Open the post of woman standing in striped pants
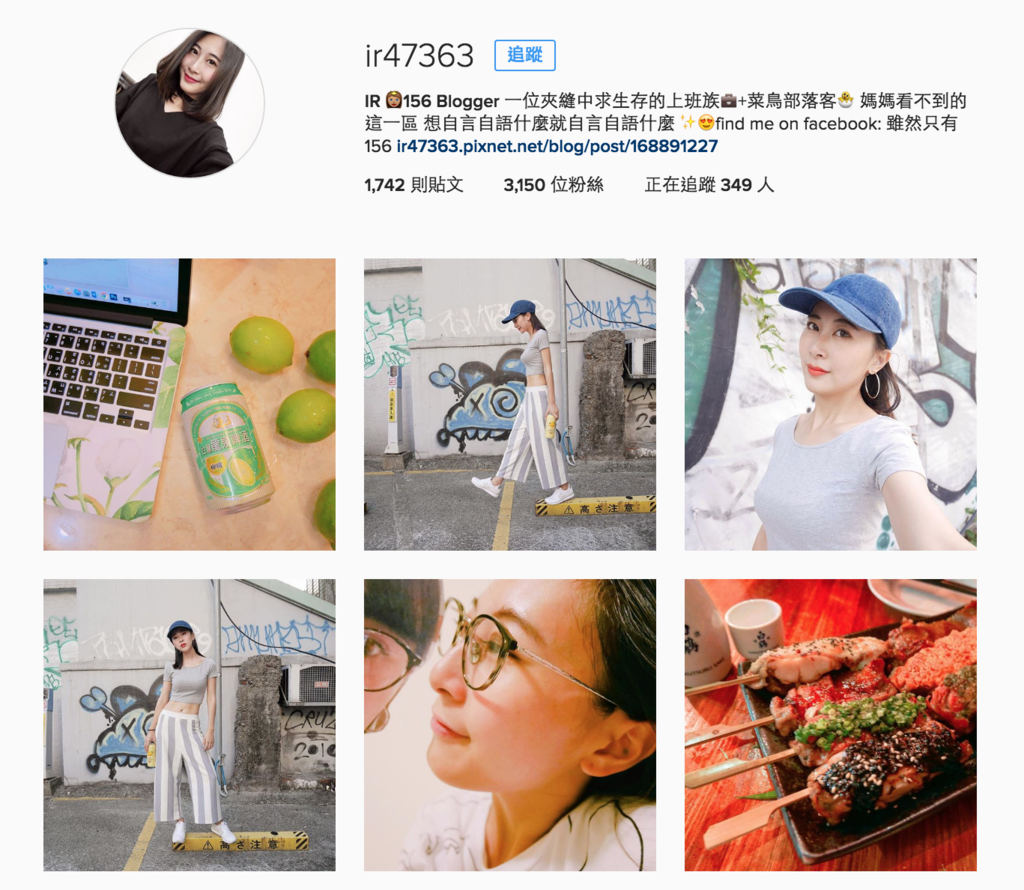This screenshot has height=890, width=1024. [189, 725]
